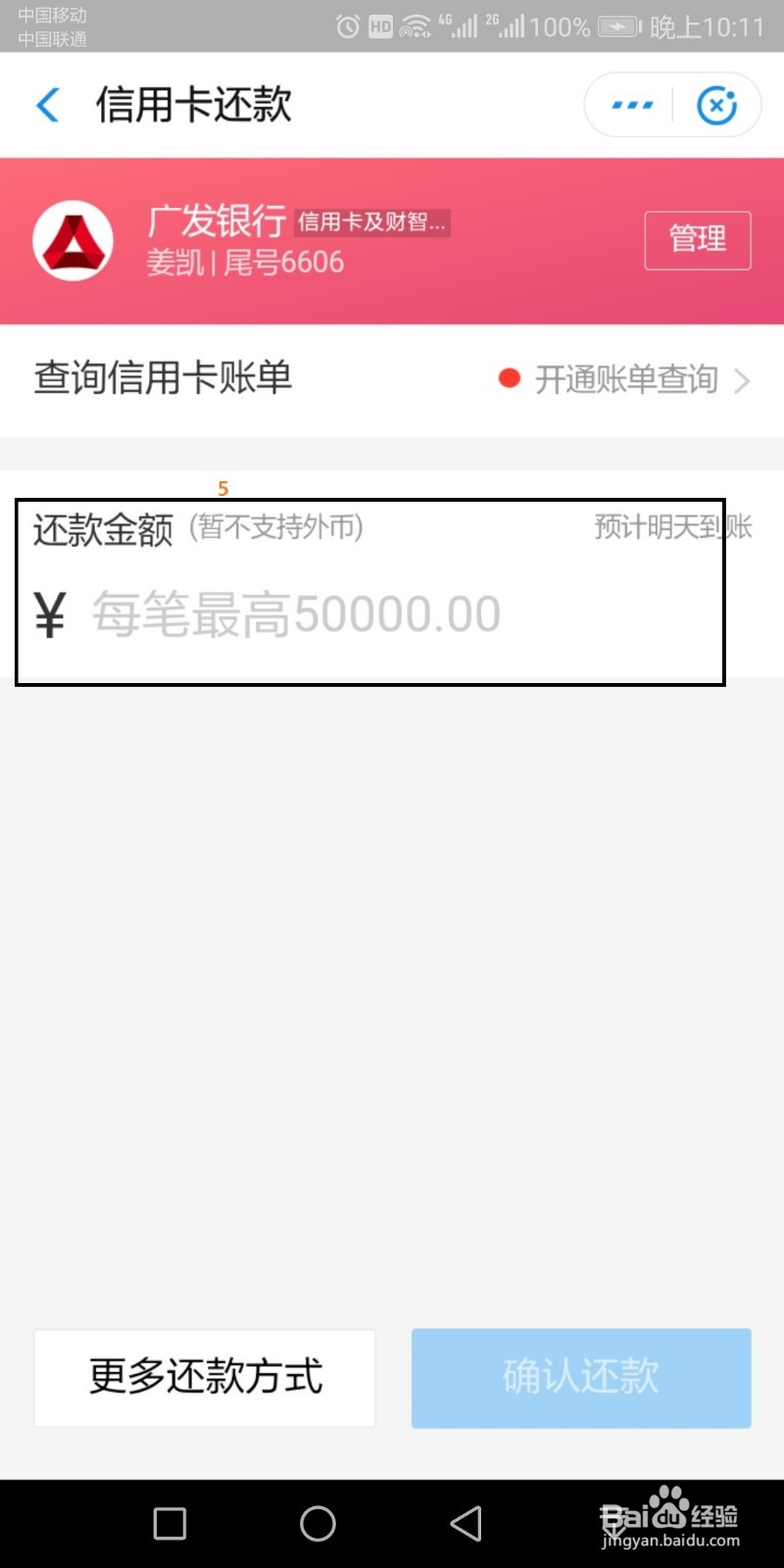Tap the alarm clock icon in status bar

coord(346,26)
